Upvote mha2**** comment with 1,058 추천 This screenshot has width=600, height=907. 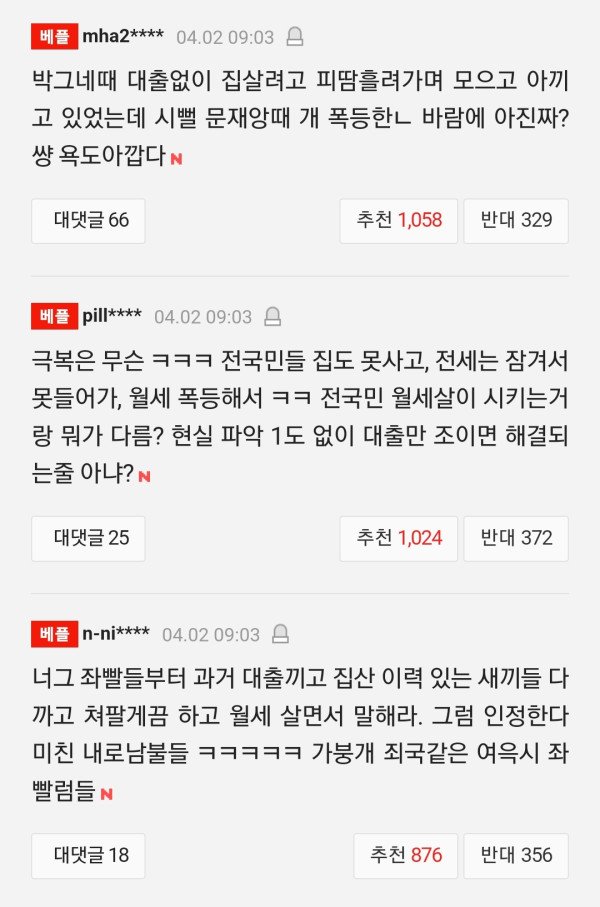click(x=399, y=221)
